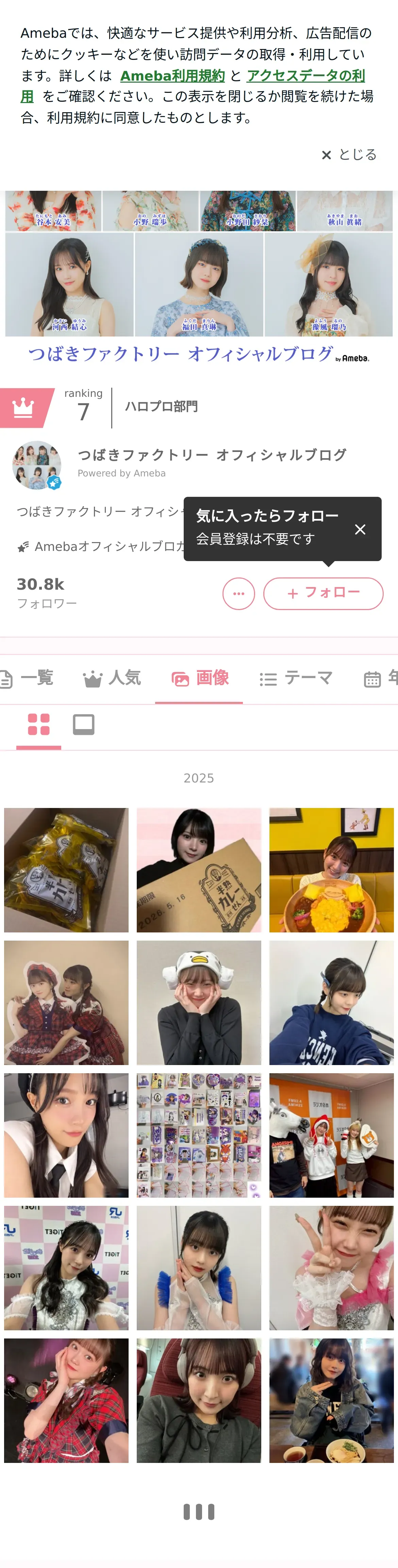Switch to the 一覧 tab
Viewport: 398px width, 1568px height.
coord(28,678)
